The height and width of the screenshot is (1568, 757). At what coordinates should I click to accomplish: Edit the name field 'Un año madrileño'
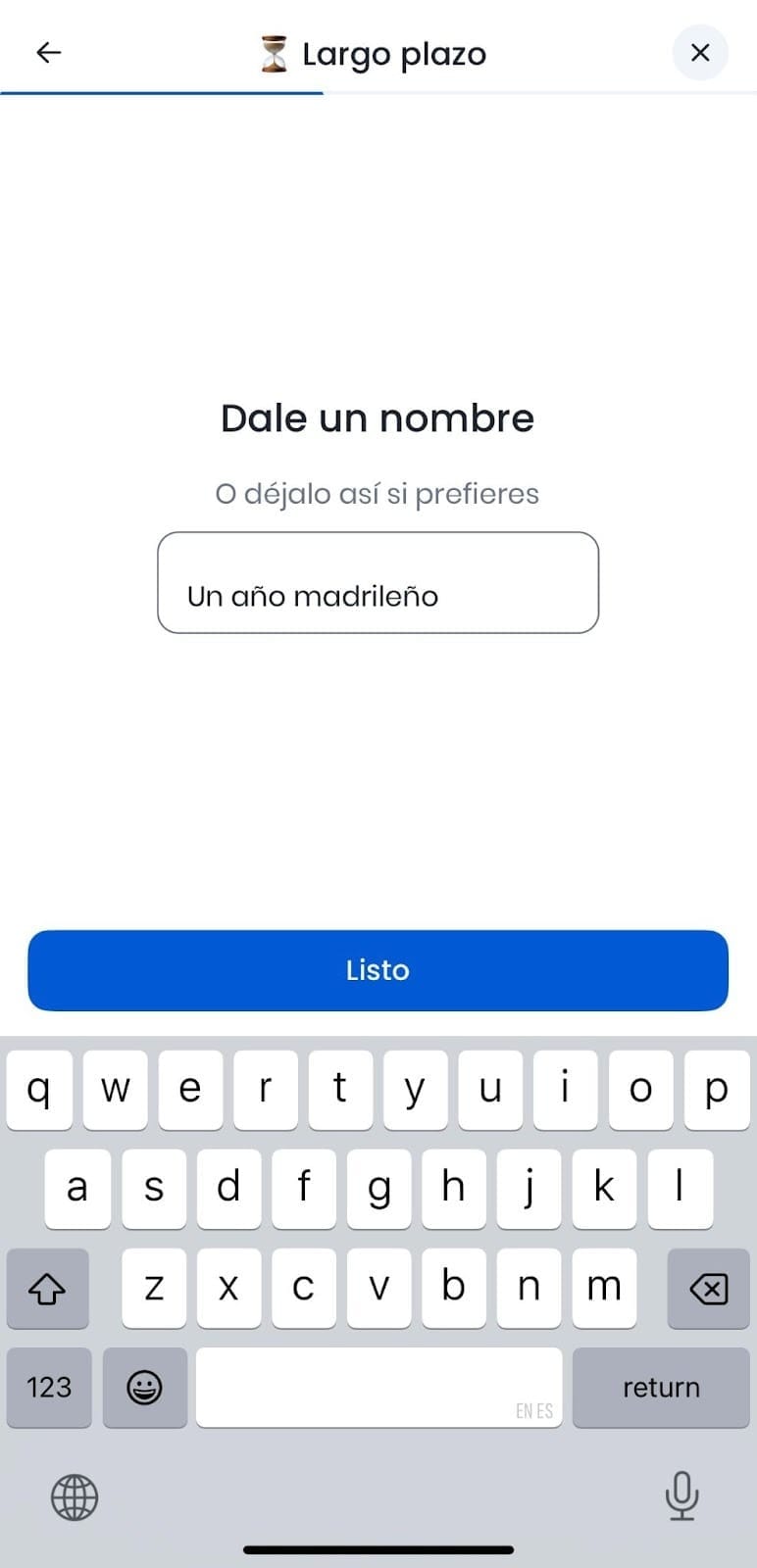[378, 583]
